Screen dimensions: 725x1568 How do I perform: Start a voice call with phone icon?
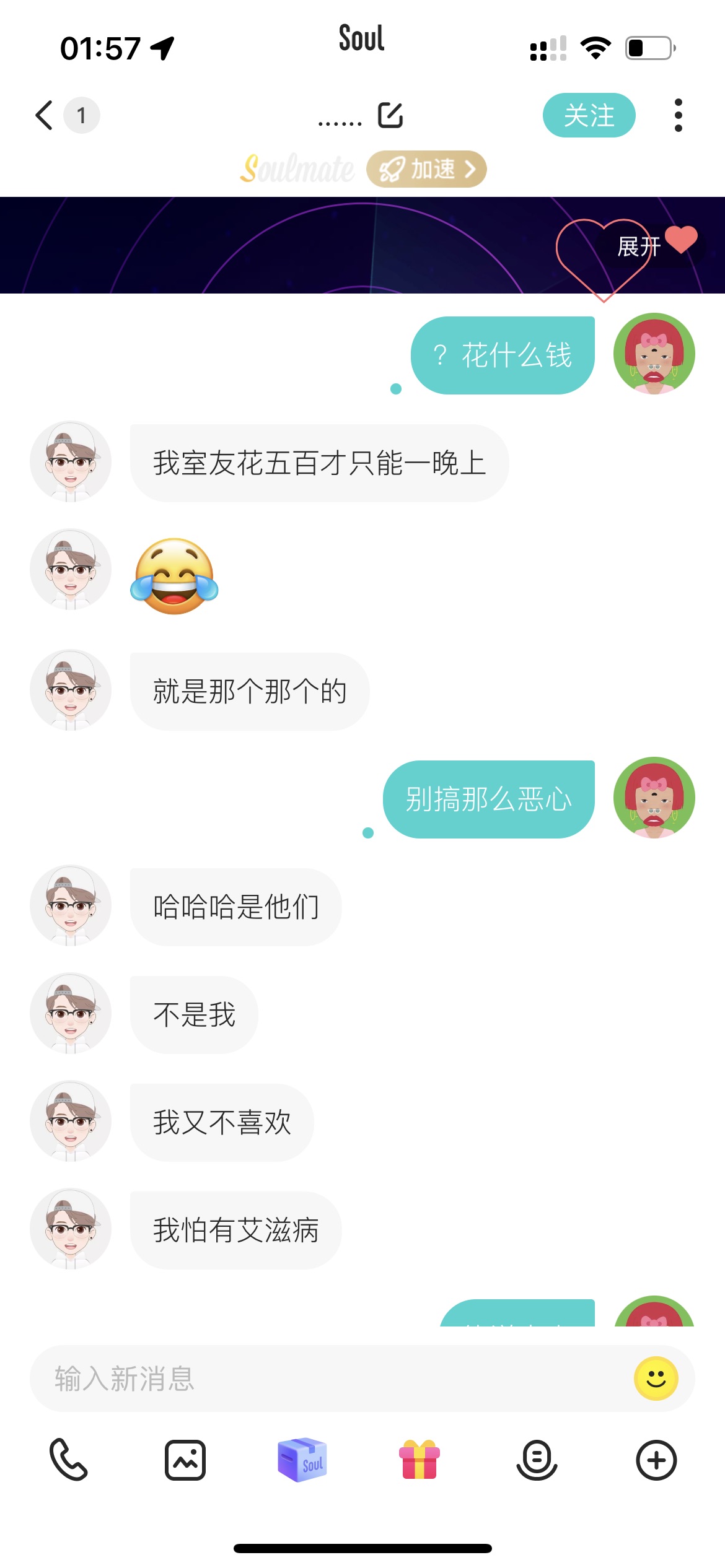pyautogui.click(x=68, y=1460)
